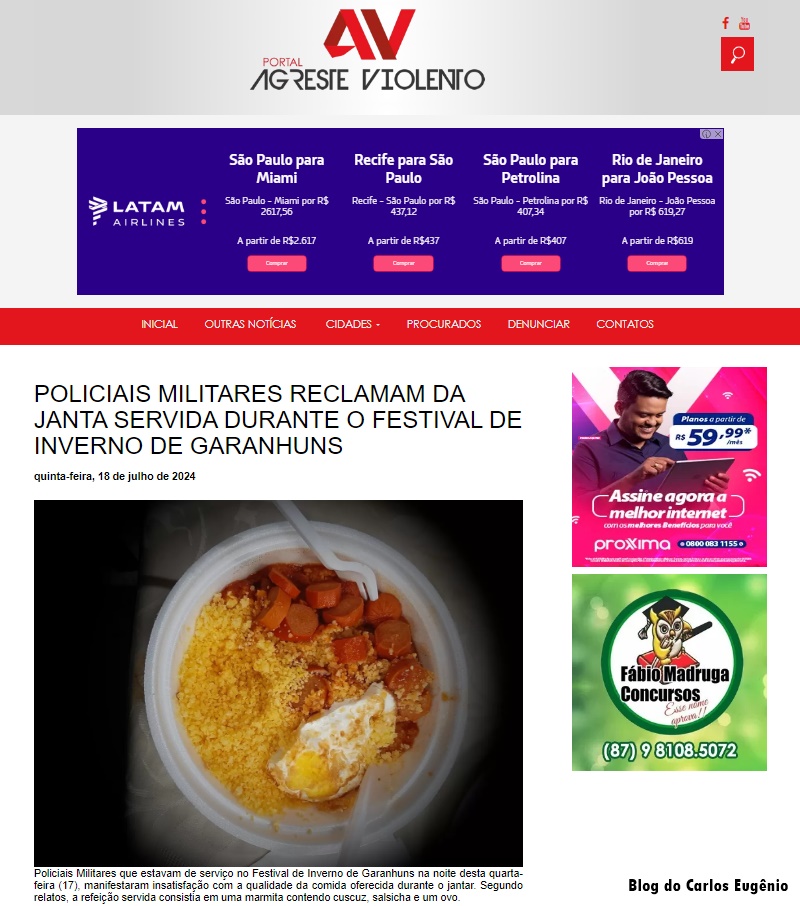Open the Portal Agreste Violento homepage logo
Viewport: 800px width, 906px height.
pos(367,53)
